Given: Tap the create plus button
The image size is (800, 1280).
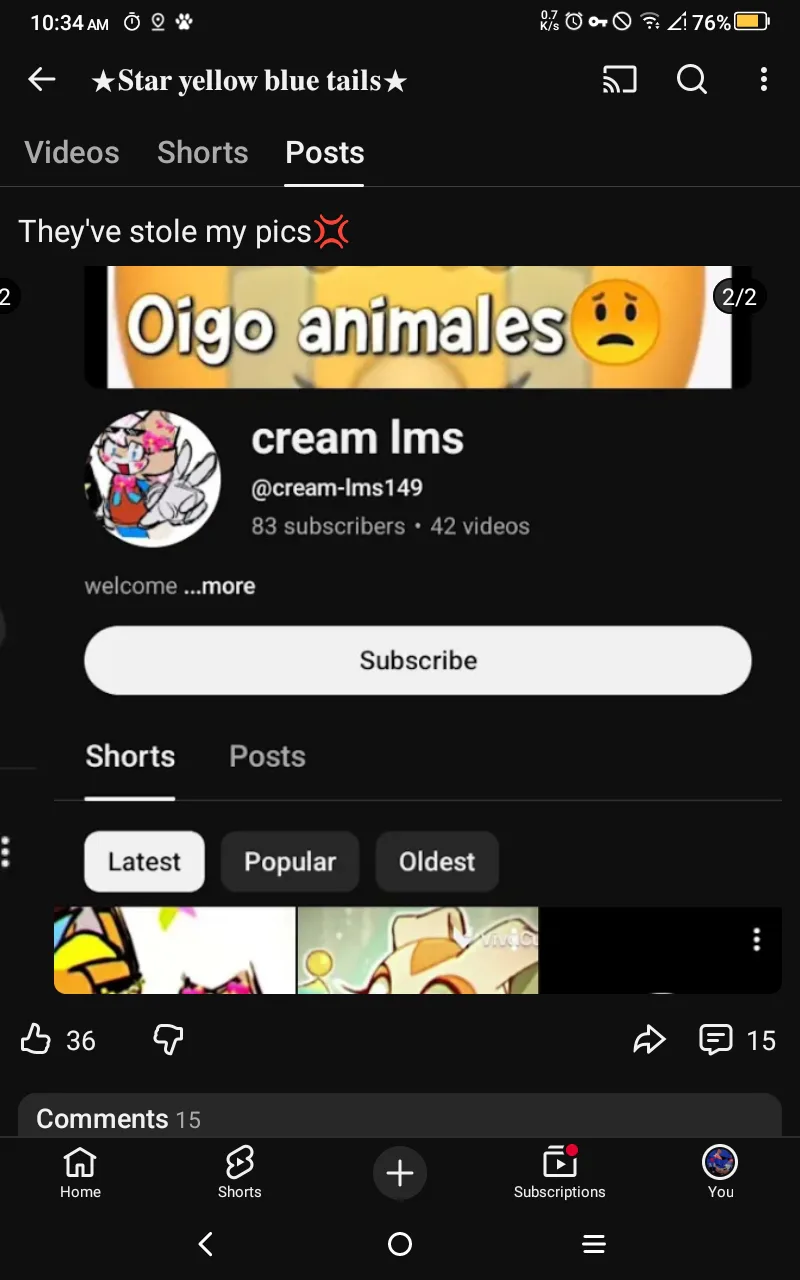Looking at the screenshot, I should [400, 1173].
